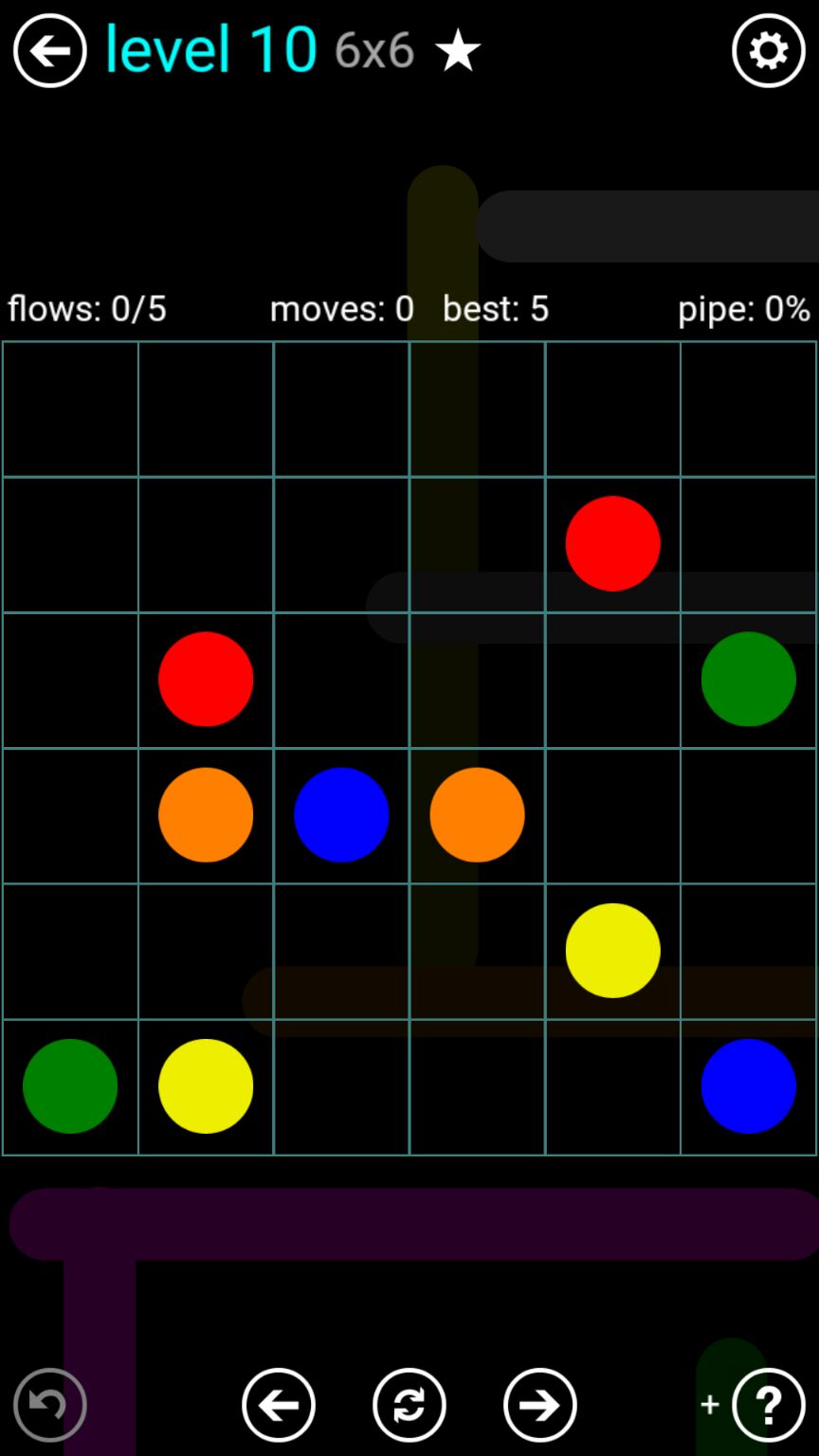Select the green dot beside the yellow dot

pyautogui.click(x=70, y=1086)
